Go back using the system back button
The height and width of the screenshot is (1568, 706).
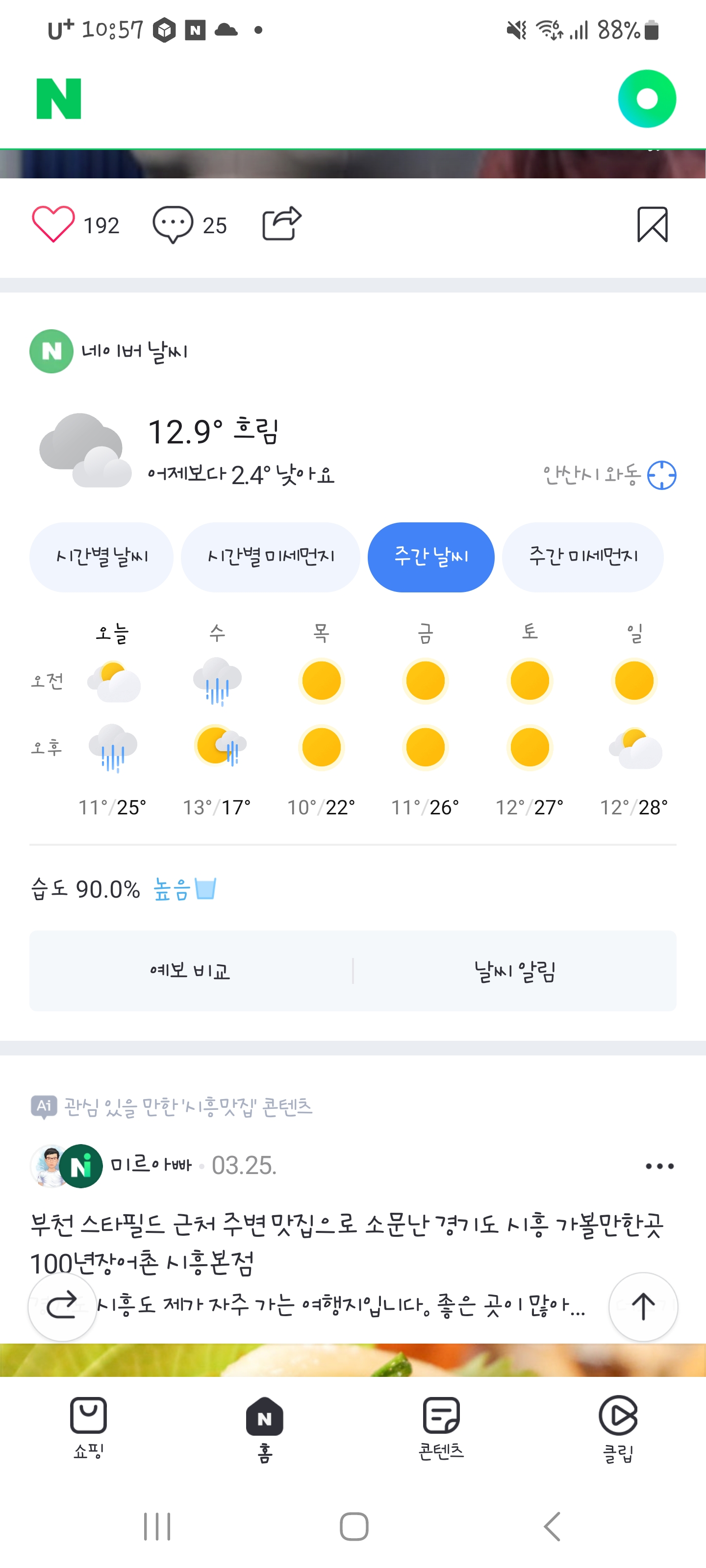tap(552, 1526)
